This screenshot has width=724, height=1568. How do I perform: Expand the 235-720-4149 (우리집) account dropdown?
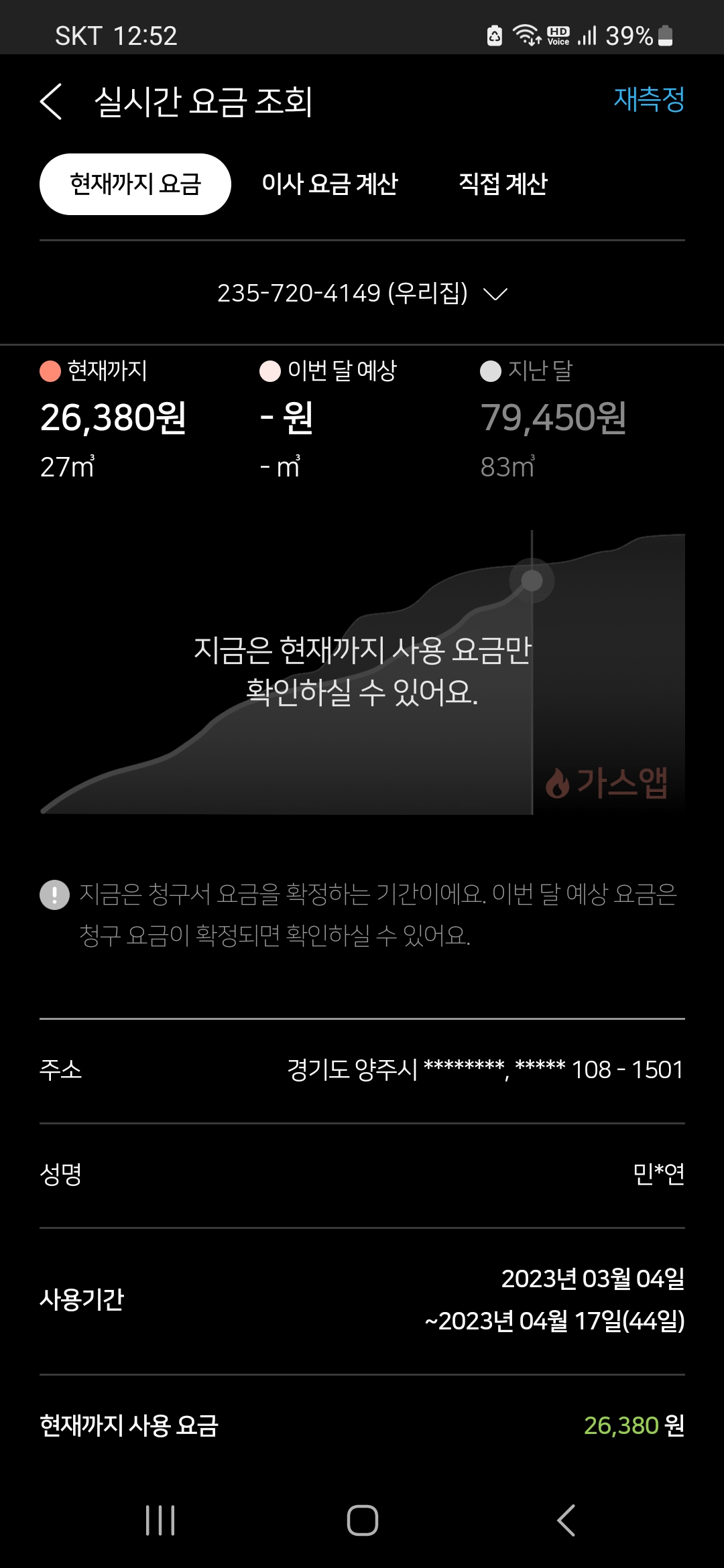pos(362,293)
